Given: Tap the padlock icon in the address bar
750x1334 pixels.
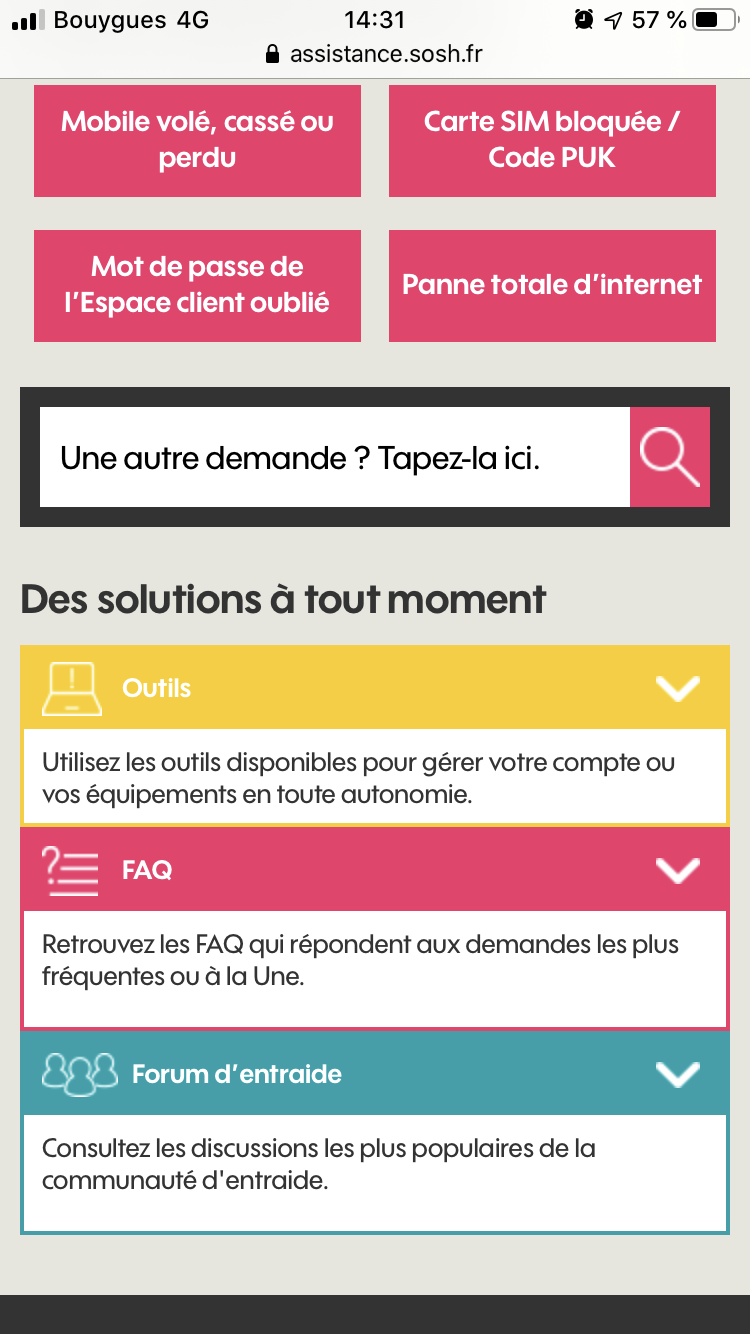Looking at the screenshot, I should tap(273, 55).
